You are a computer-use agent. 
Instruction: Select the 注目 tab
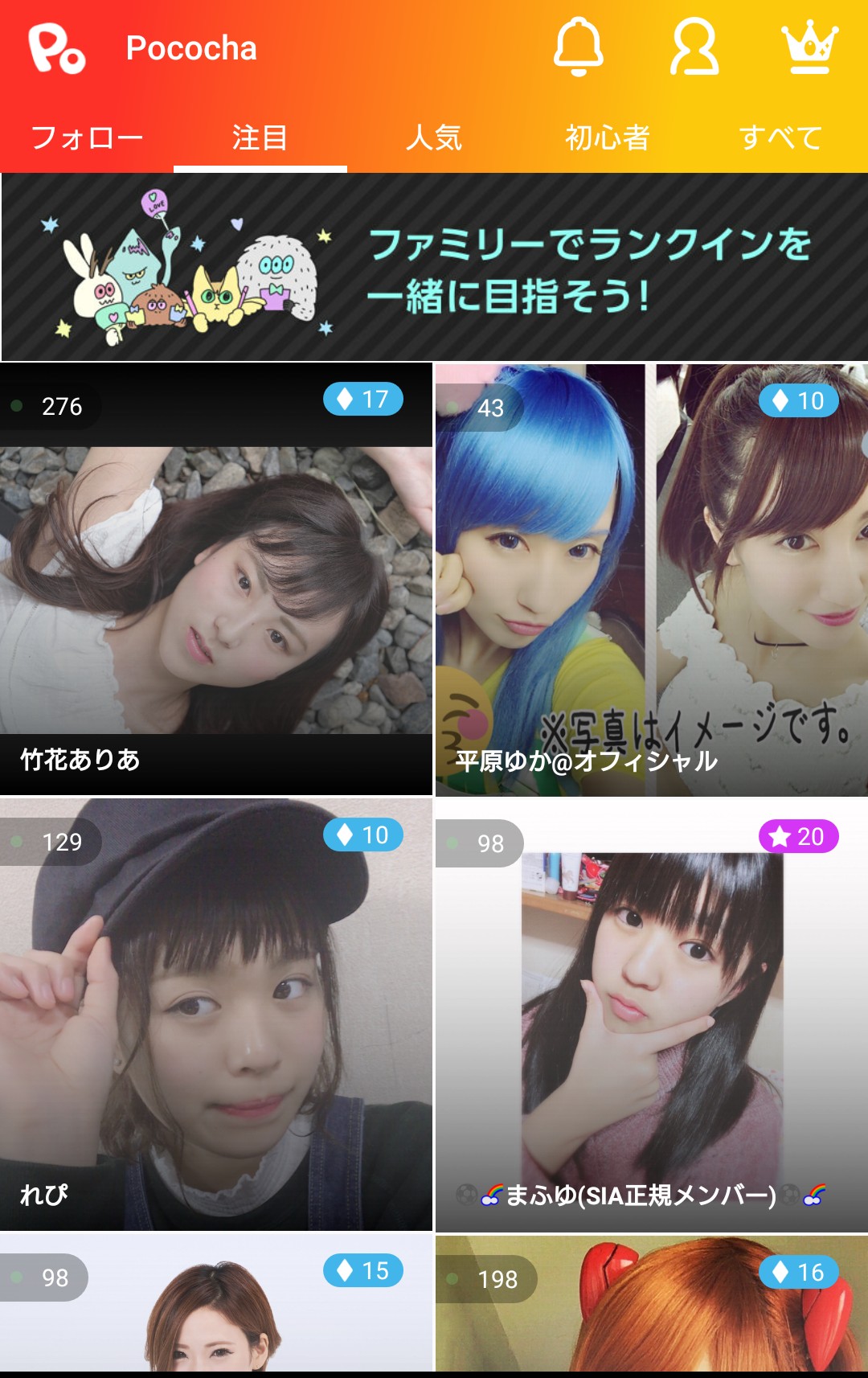coord(260,137)
